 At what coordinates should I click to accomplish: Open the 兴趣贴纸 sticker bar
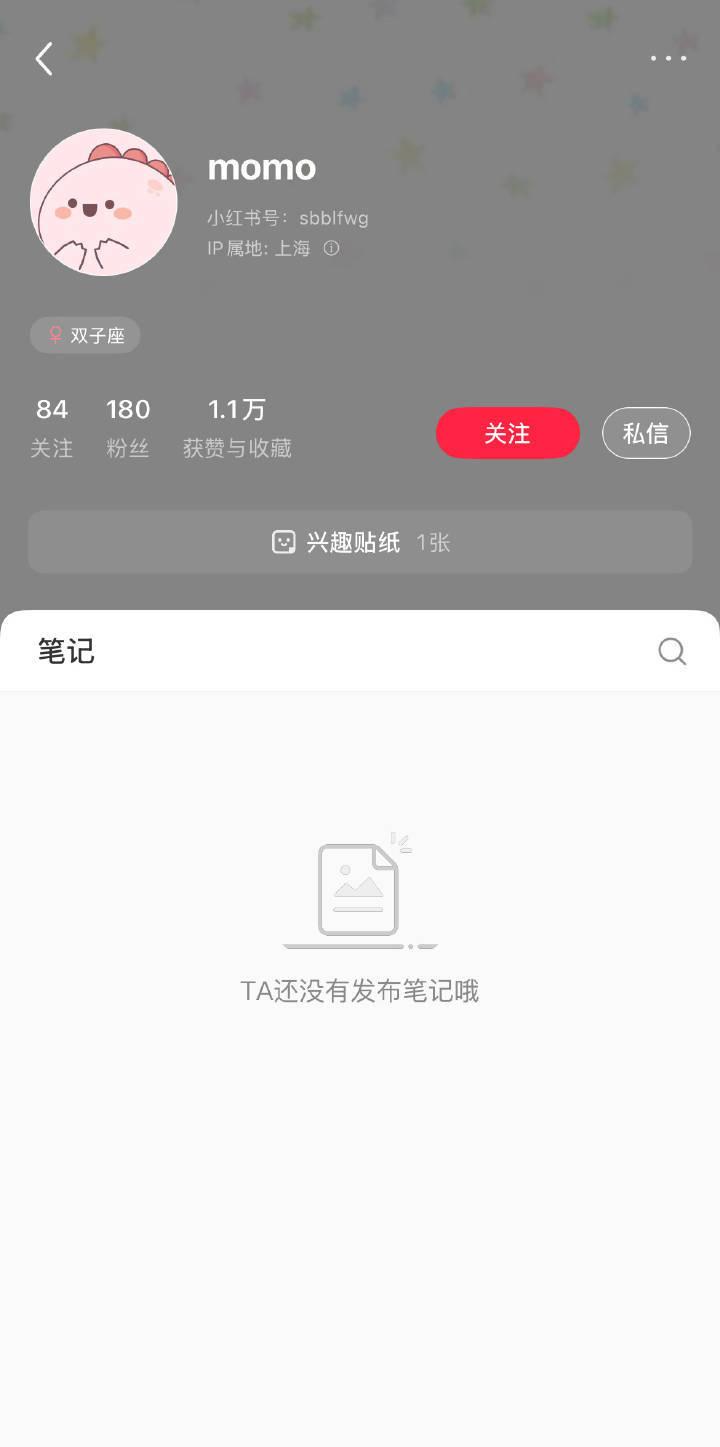[x=360, y=542]
